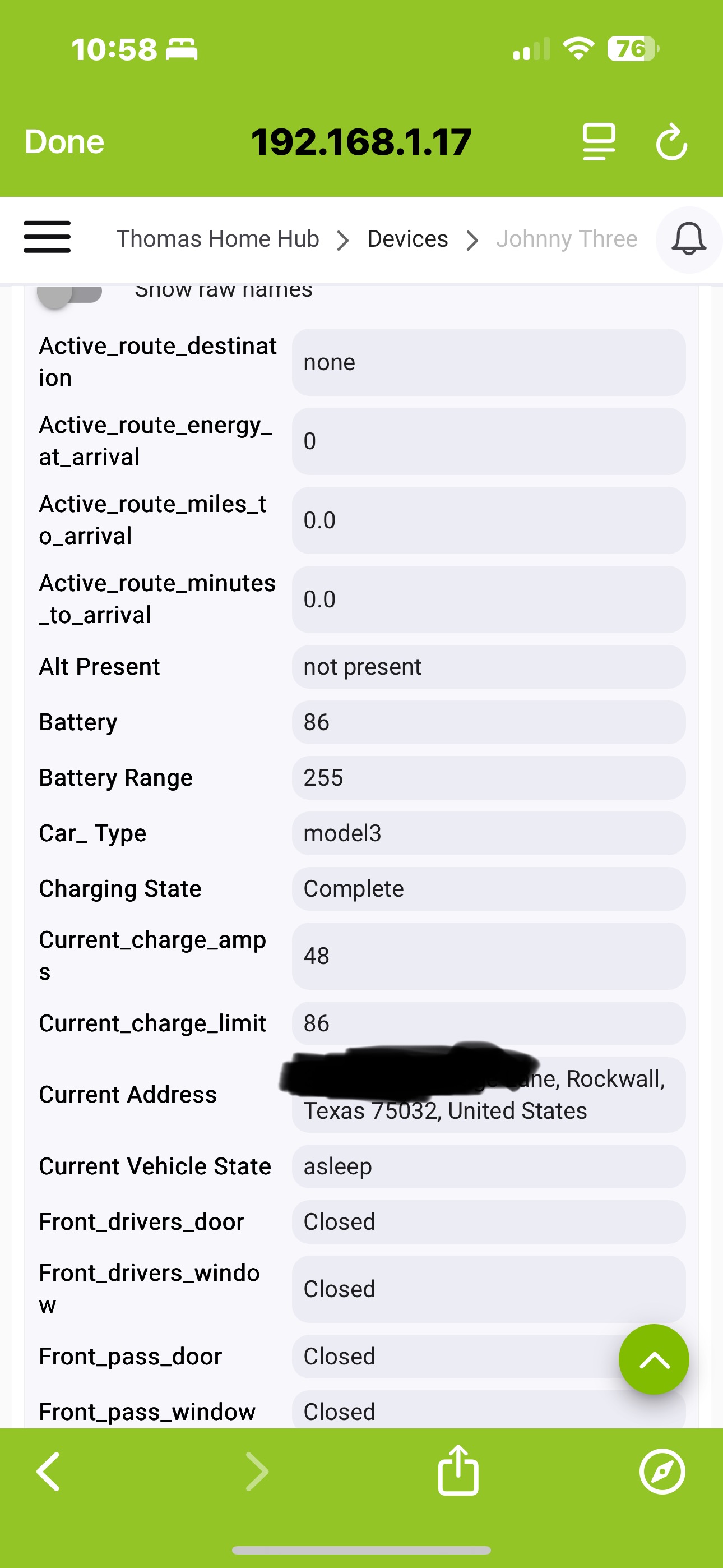Jump back to top with the green arrow button
This screenshot has height=1568, width=723.
pos(654,1359)
